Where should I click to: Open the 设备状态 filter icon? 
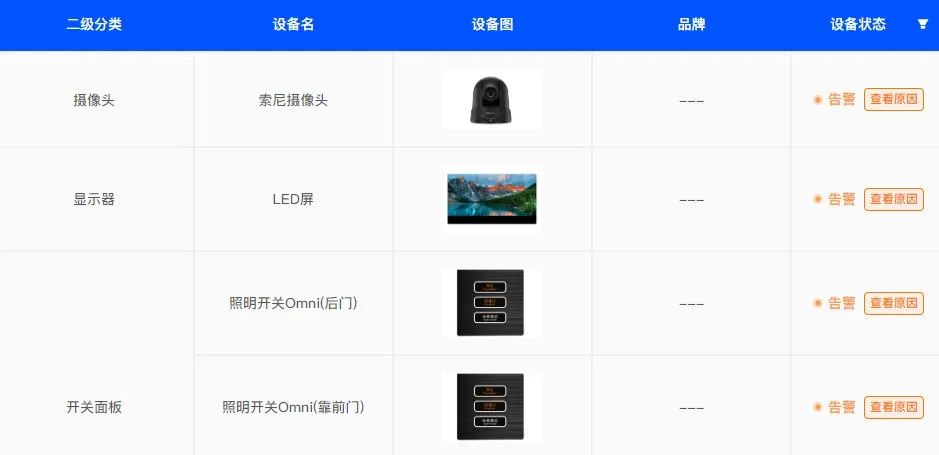click(922, 24)
